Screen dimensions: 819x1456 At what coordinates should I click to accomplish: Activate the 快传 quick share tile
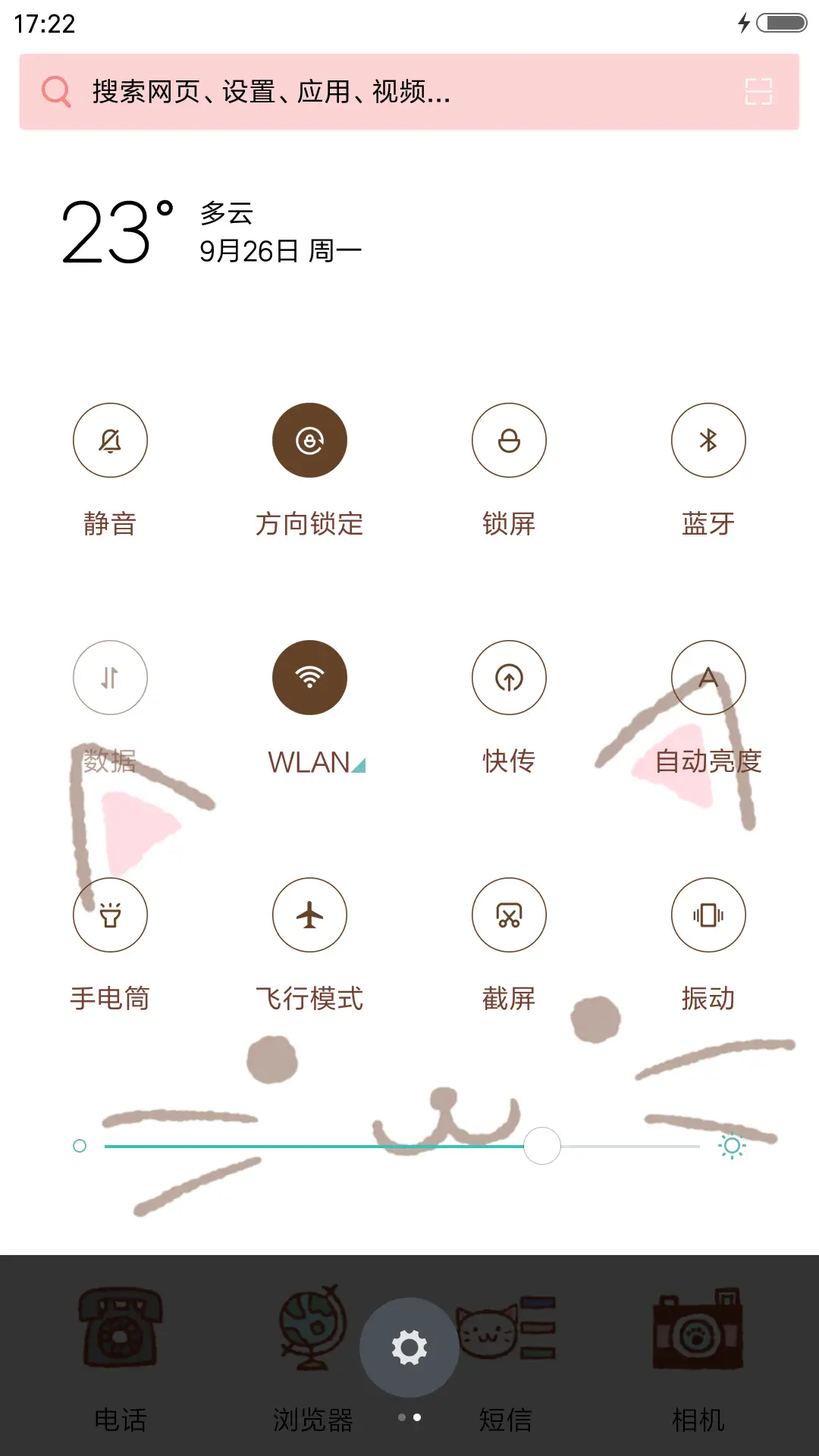pos(509,678)
